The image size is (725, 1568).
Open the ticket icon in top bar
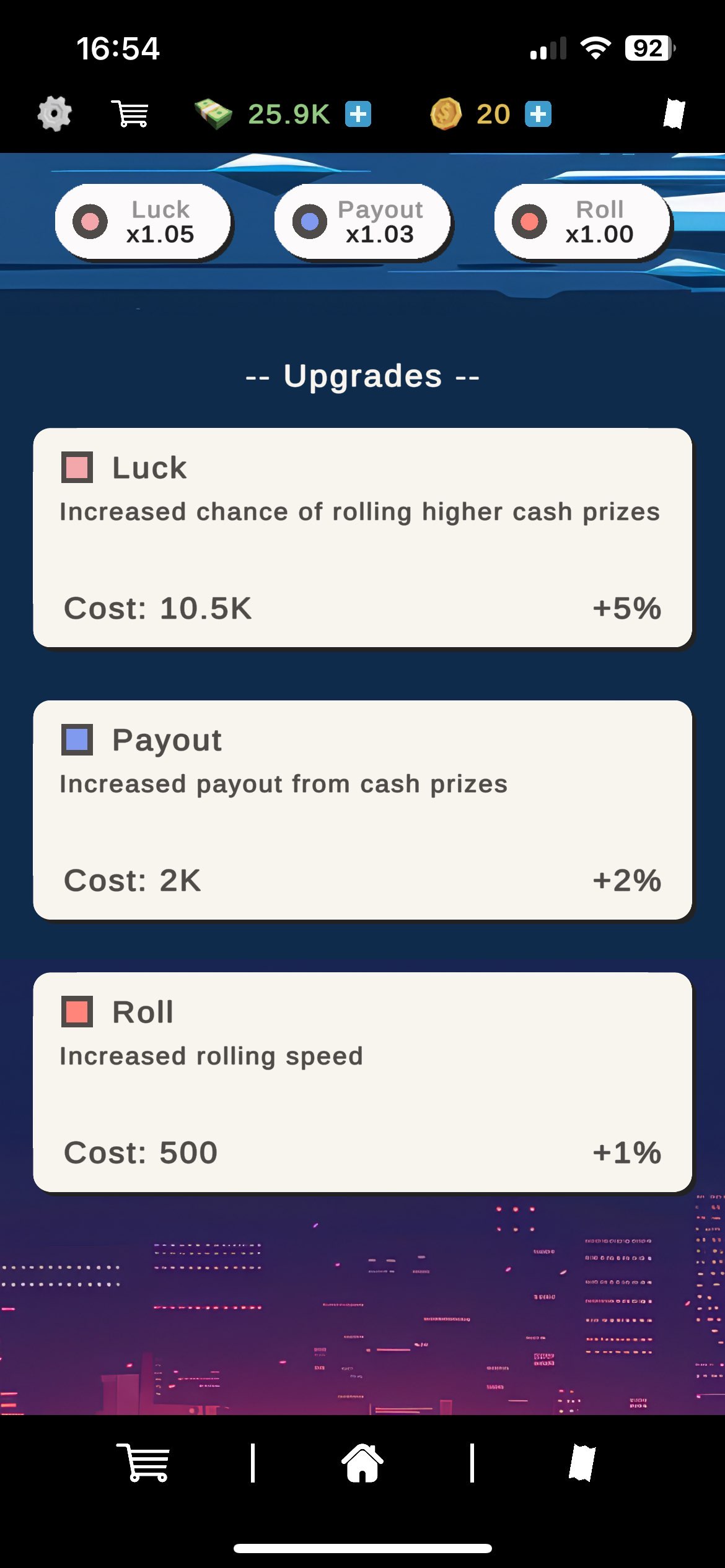click(673, 113)
